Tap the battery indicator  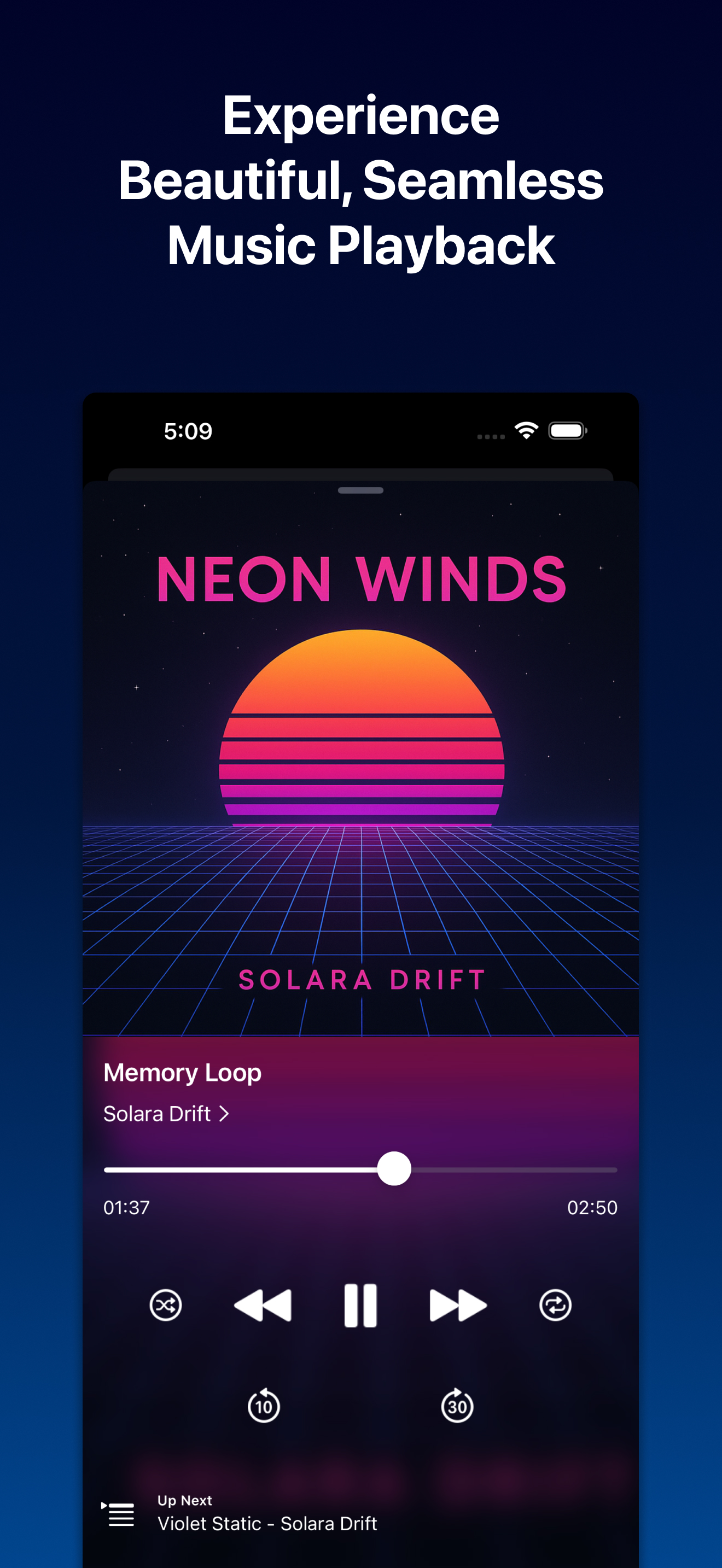[x=566, y=430]
